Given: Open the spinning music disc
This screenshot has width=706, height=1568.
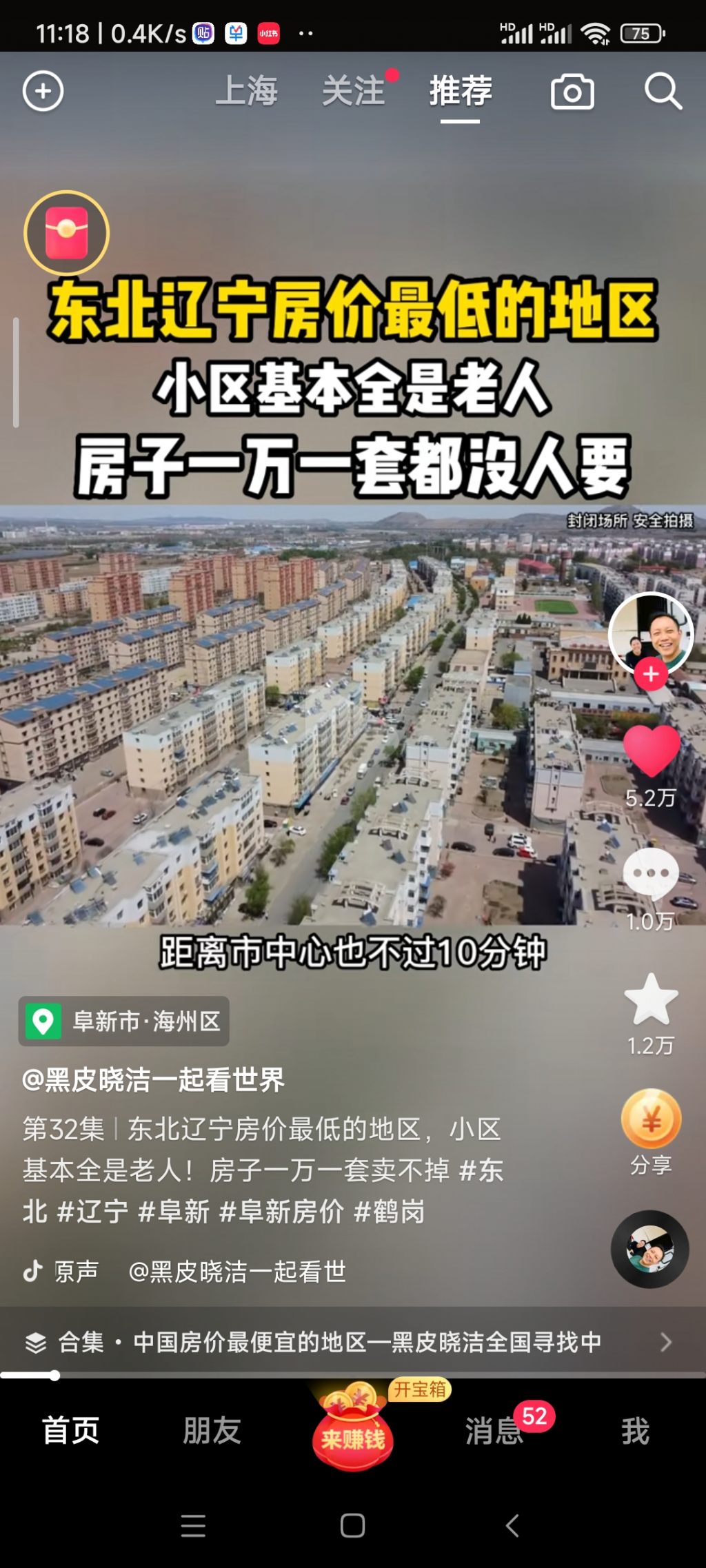Looking at the screenshot, I should [649, 1249].
